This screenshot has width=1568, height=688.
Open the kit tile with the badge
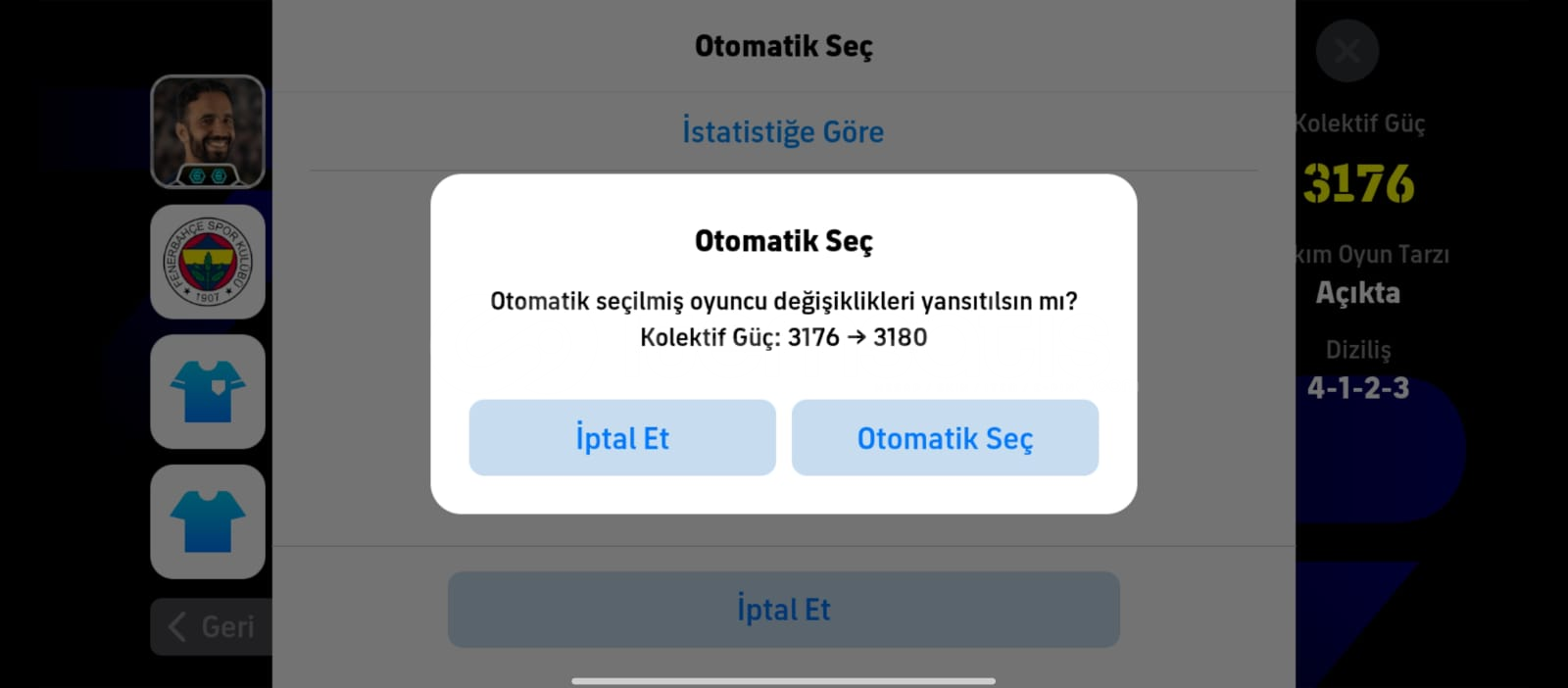tap(208, 391)
